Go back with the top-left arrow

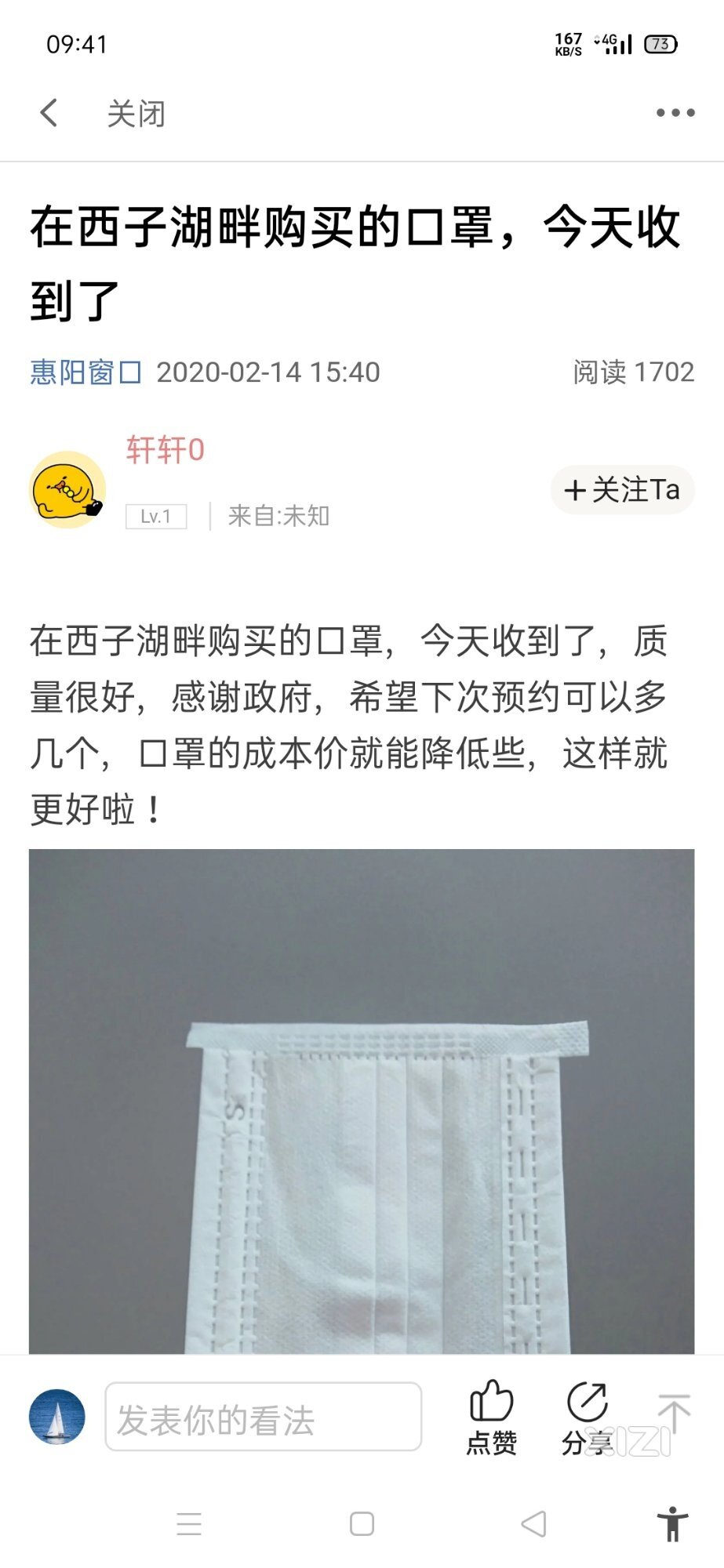(x=49, y=113)
